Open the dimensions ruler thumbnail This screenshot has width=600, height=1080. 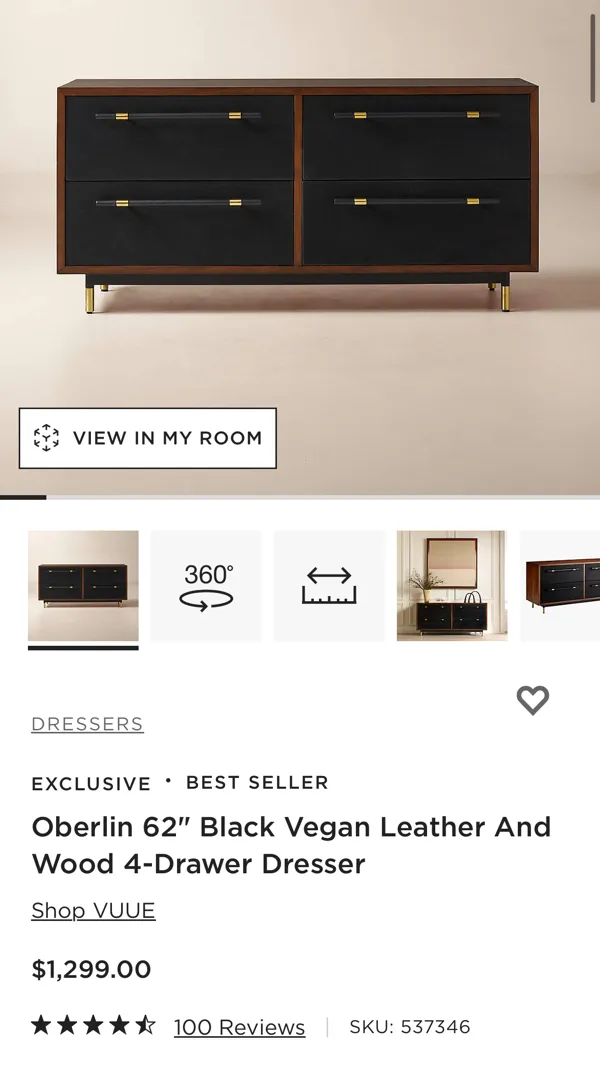click(329, 586)
